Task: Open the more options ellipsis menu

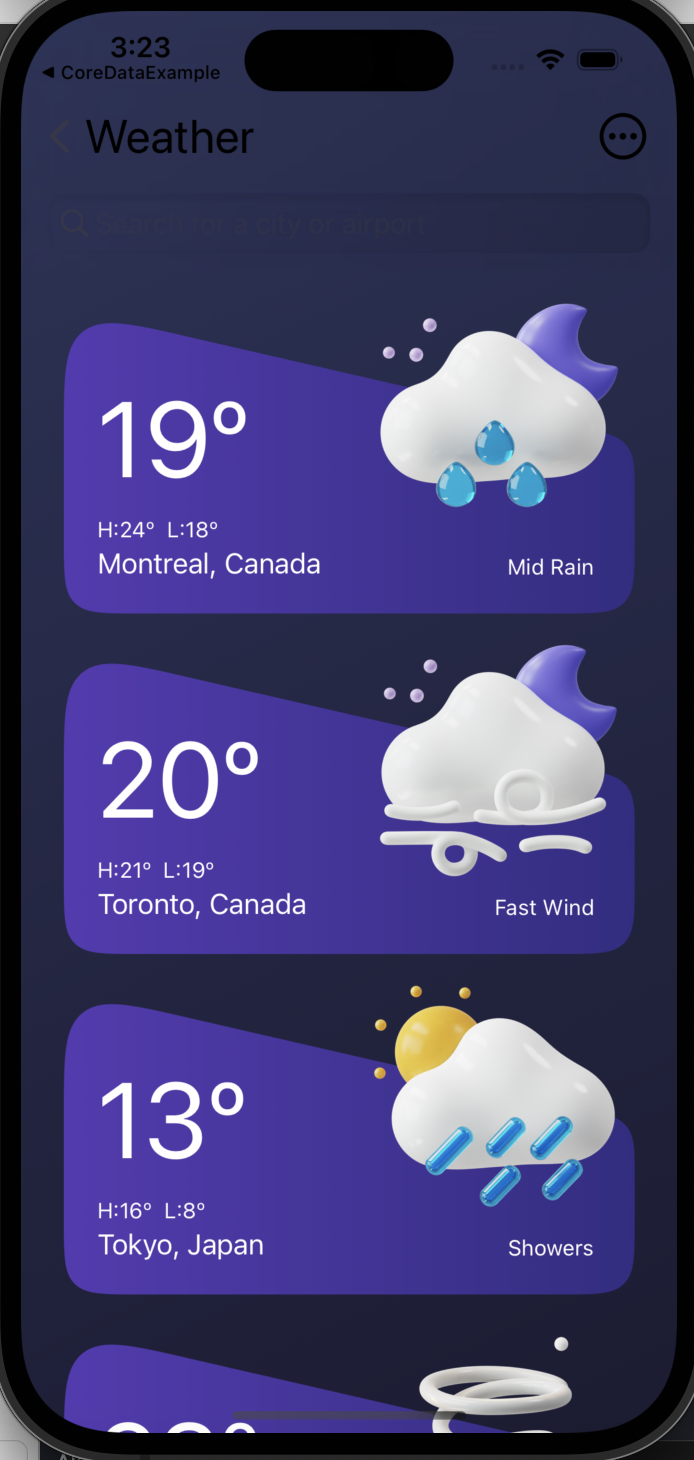Action: 622,137
